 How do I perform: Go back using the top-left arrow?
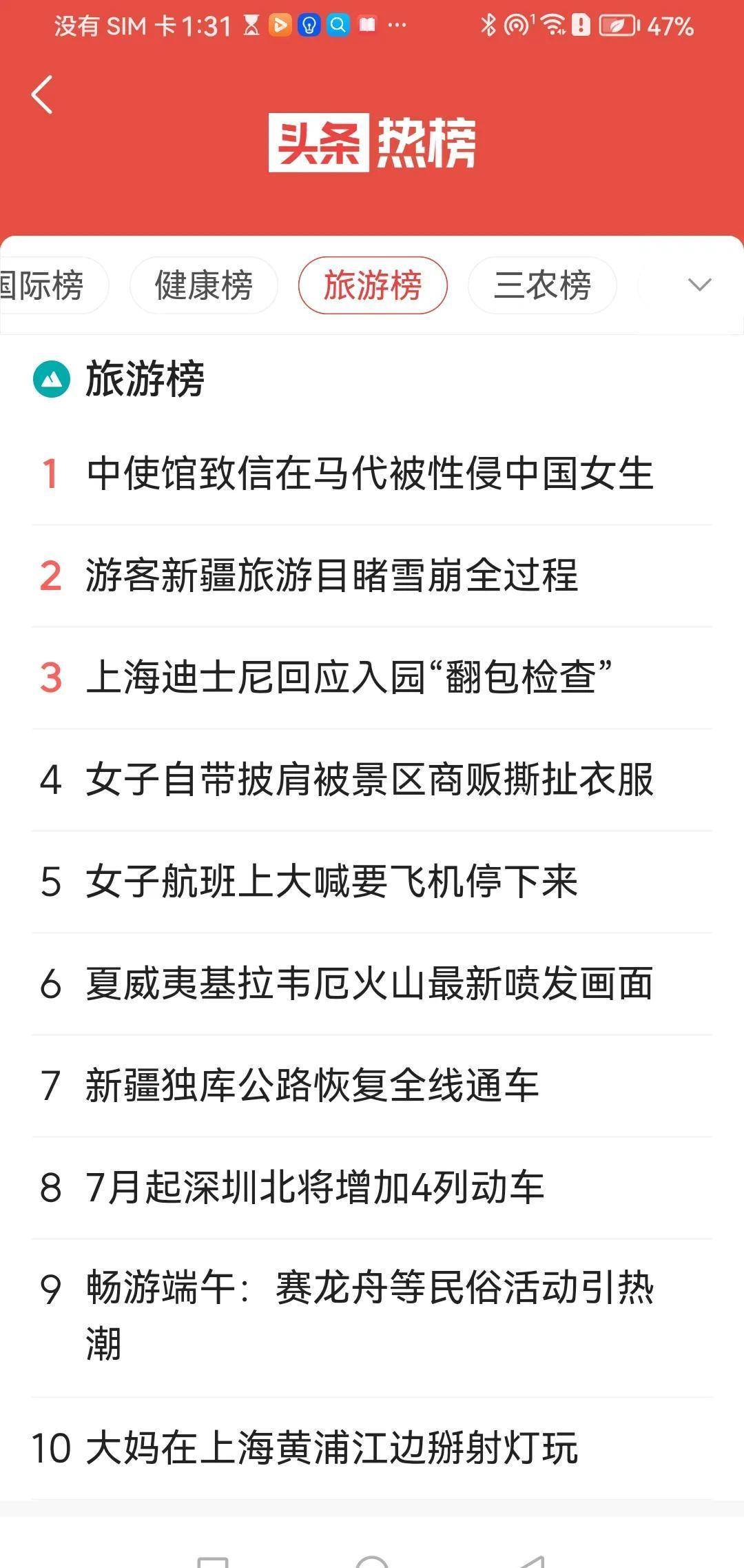(x=42, y=94)
